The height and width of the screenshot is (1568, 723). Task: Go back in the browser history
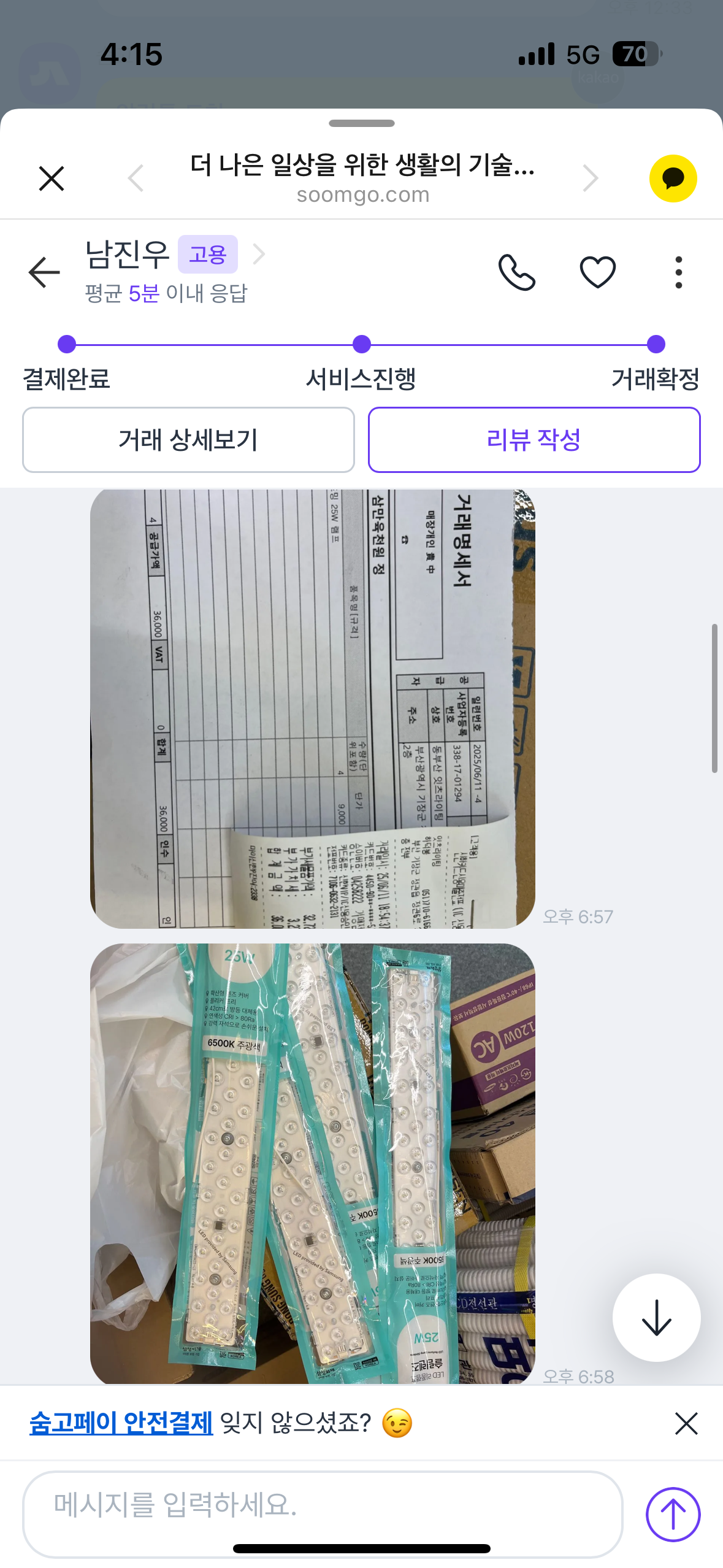click(136, 179)
